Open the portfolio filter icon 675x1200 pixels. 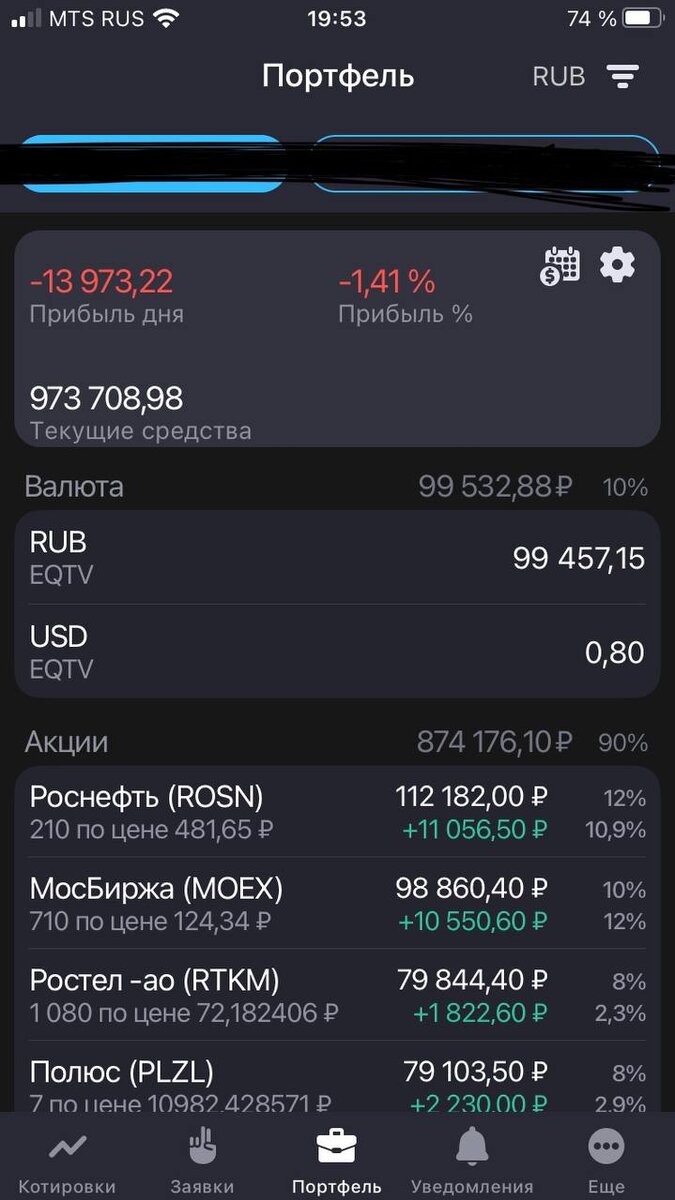[622, 77]
